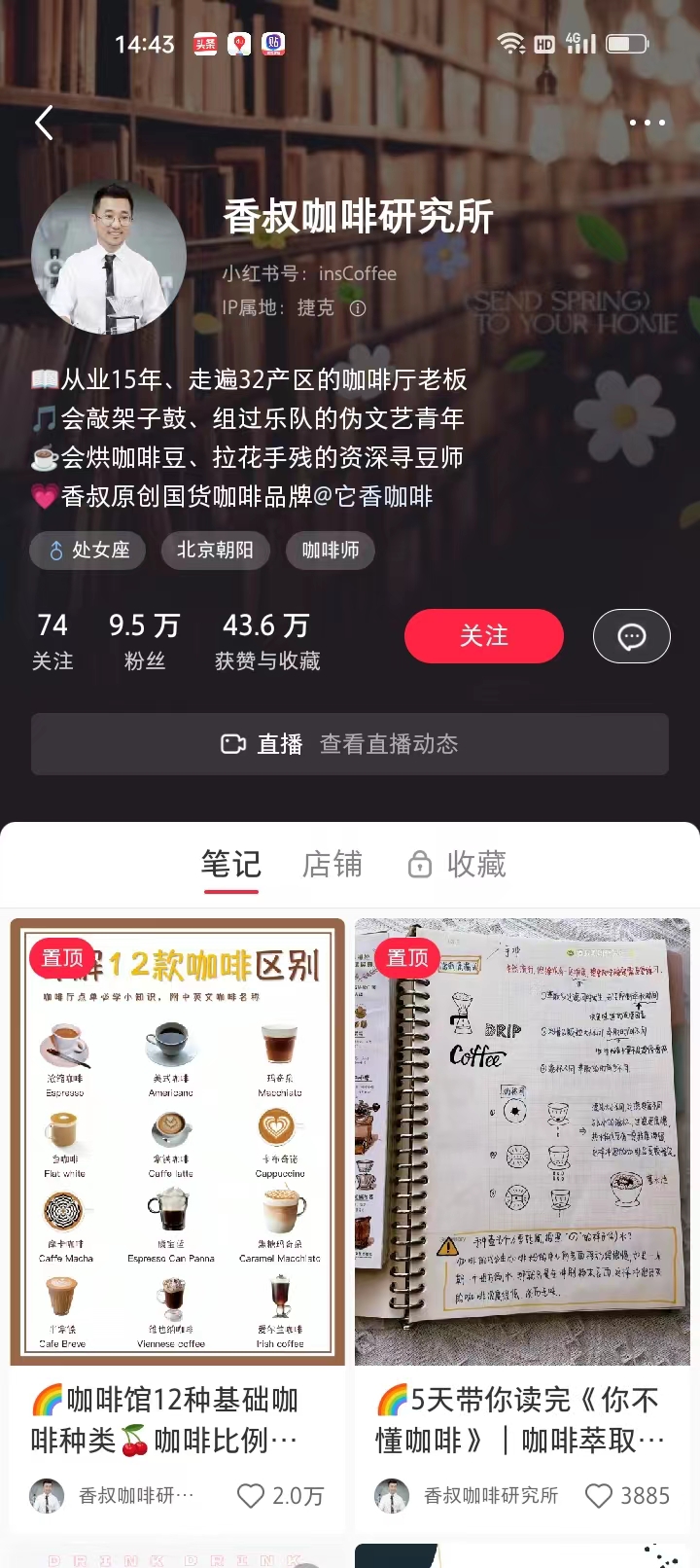Tap the live broadcast camera icon
This screenshot has height=1568, width=700.
(x=232, y=744)
